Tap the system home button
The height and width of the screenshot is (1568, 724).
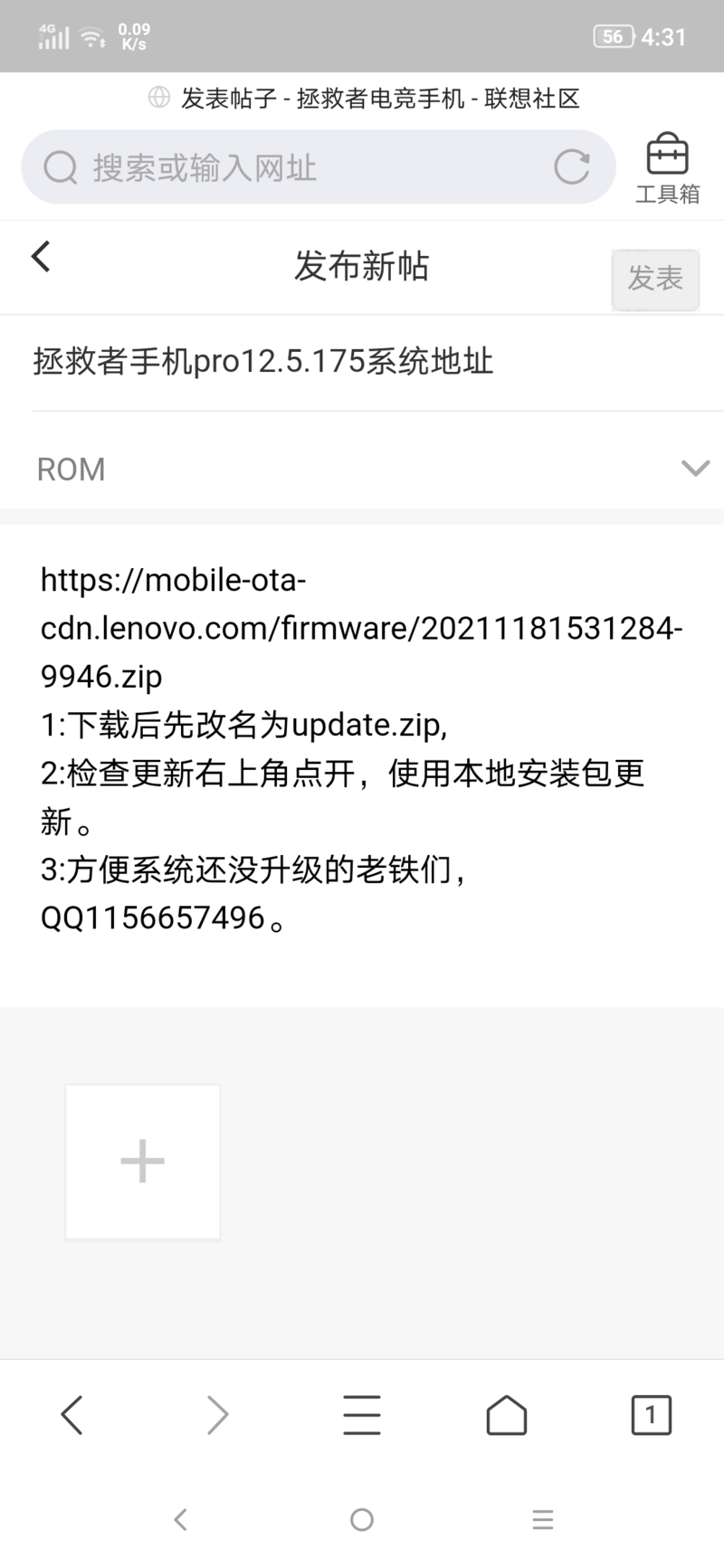(x=362, y=1519)
